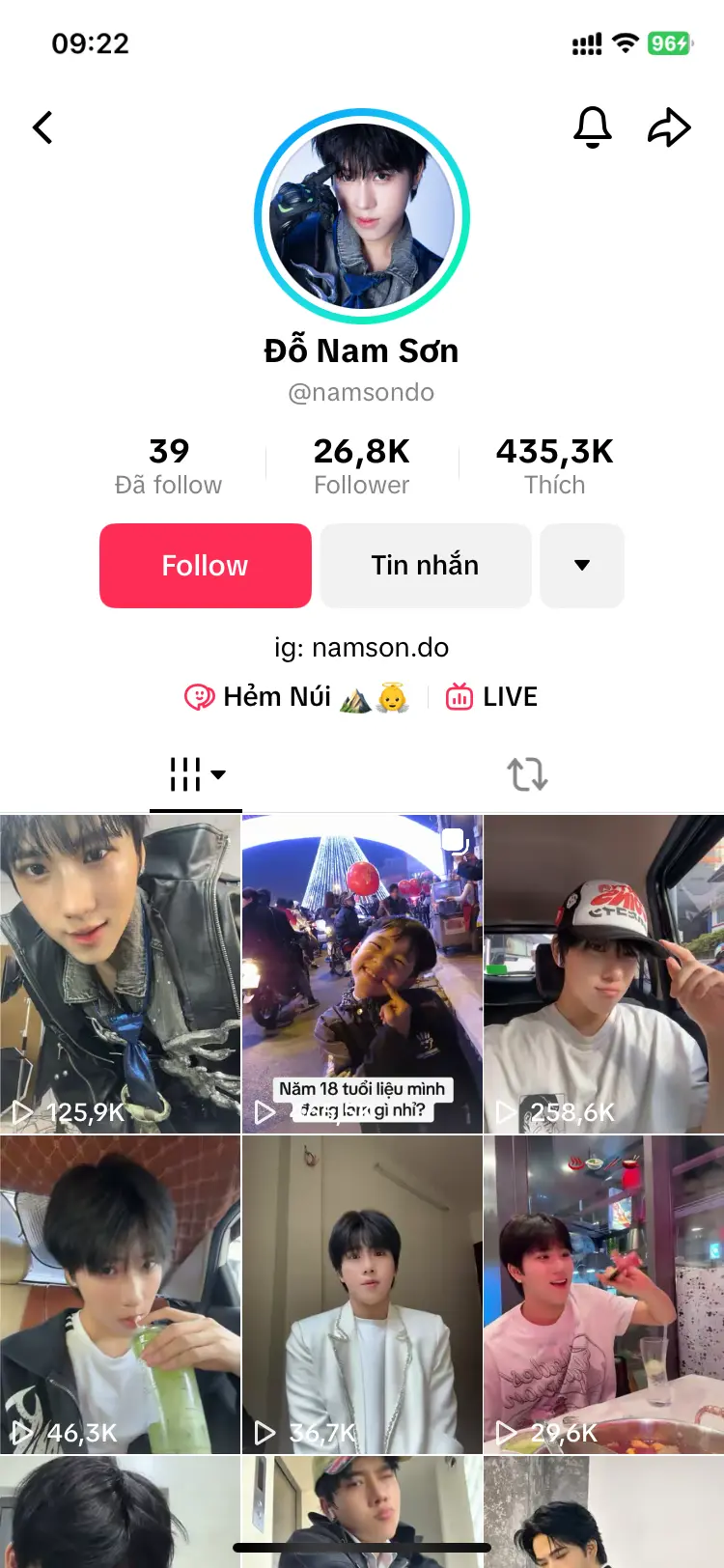Open the Năm 18 tuổi photo post

362,973
